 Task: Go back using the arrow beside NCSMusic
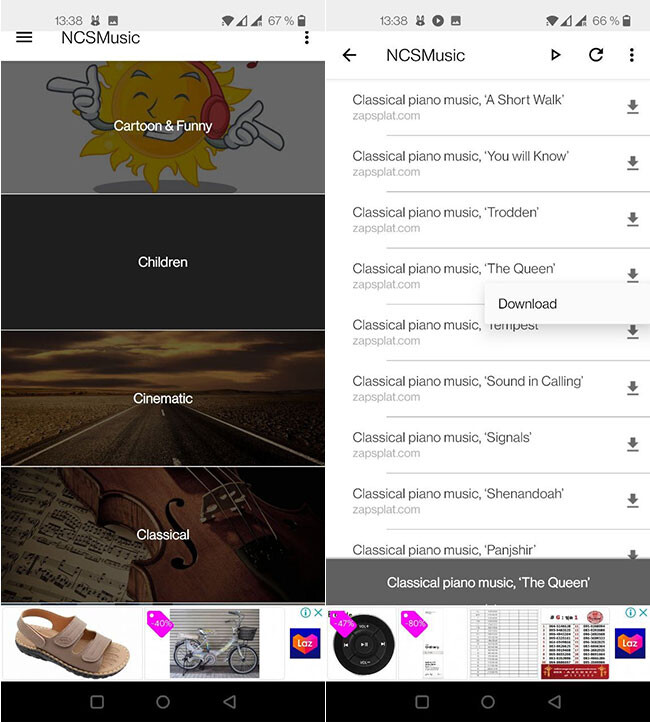349,55
